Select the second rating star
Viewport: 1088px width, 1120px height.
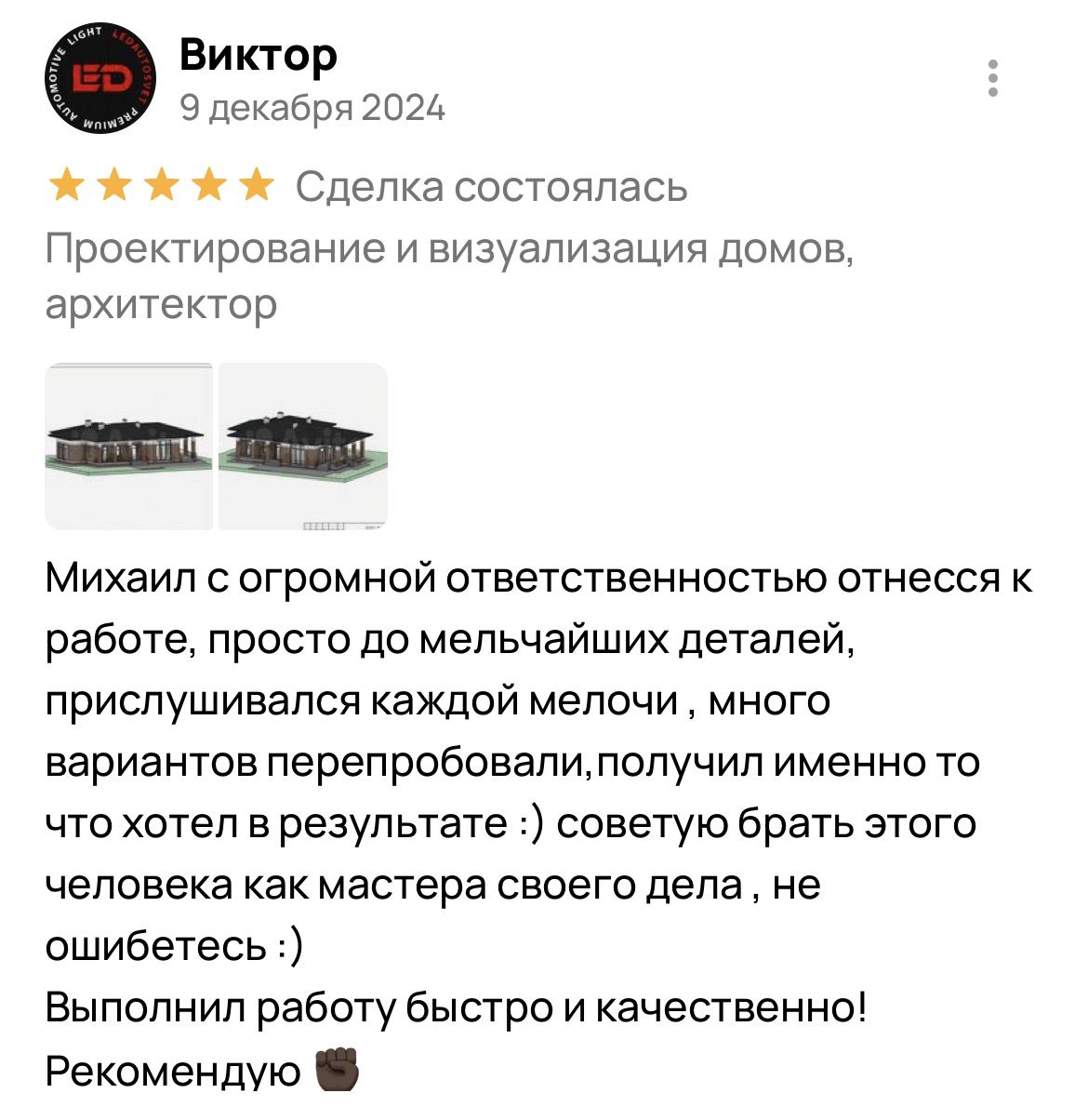click(114, 186)
